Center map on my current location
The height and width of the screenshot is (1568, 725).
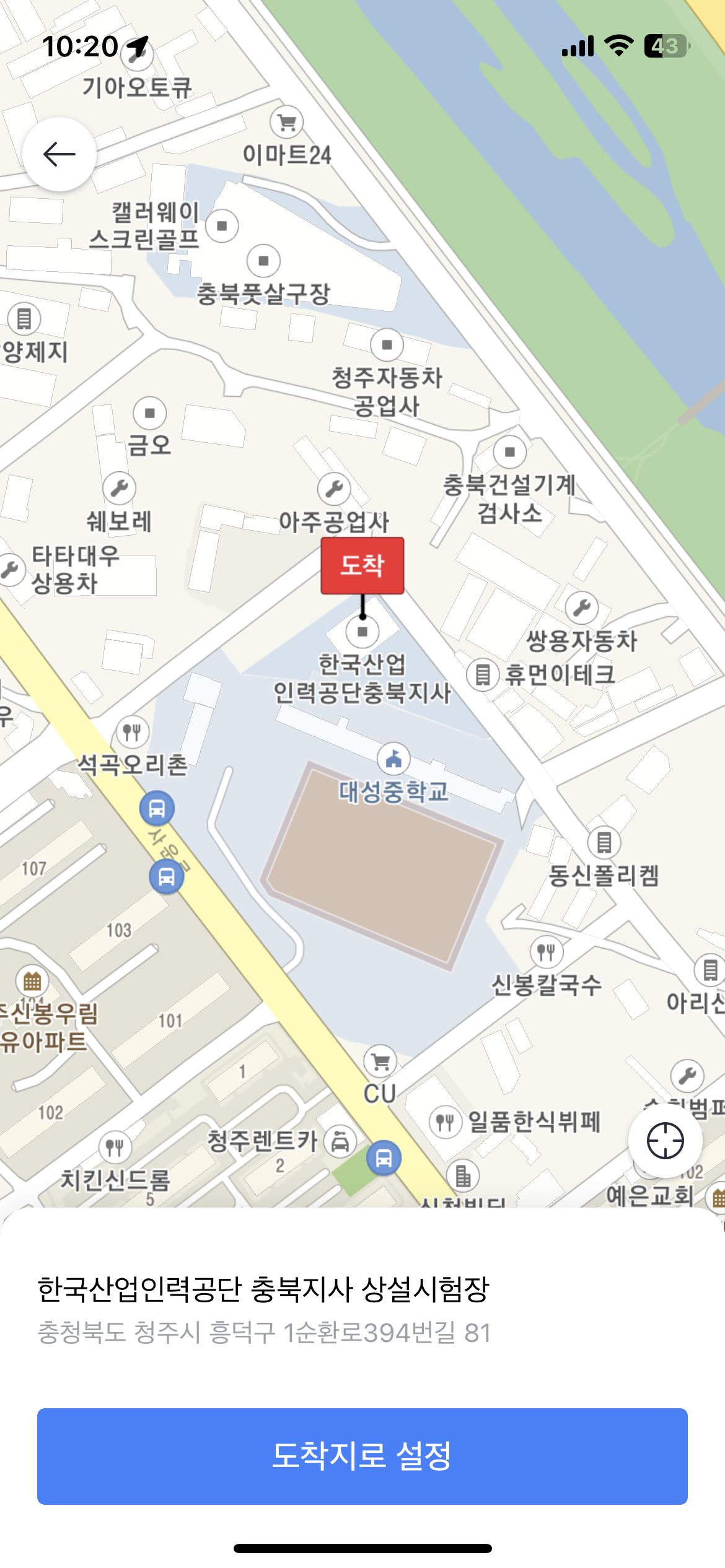pyautogui.click(x=665, y=1140)
